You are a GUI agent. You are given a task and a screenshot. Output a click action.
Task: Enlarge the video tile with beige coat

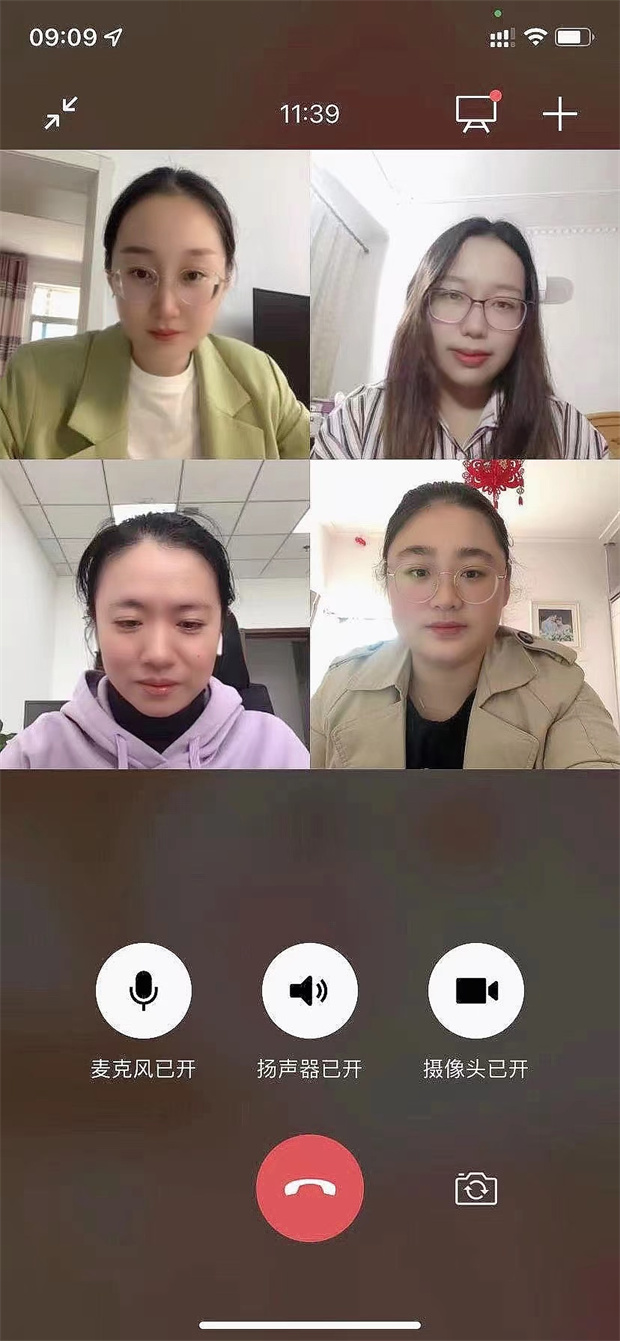coord(465,615)
